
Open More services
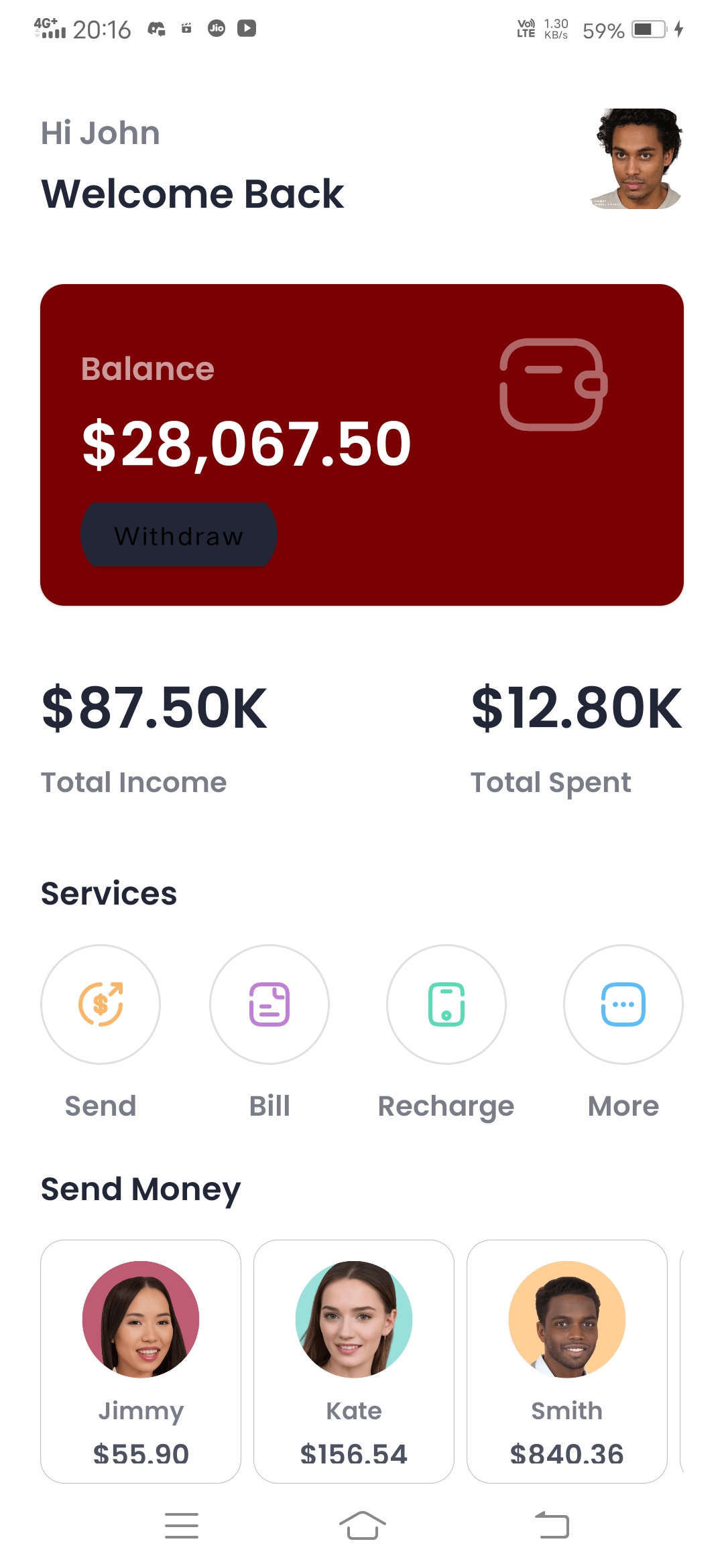[x=623, y=1004]
